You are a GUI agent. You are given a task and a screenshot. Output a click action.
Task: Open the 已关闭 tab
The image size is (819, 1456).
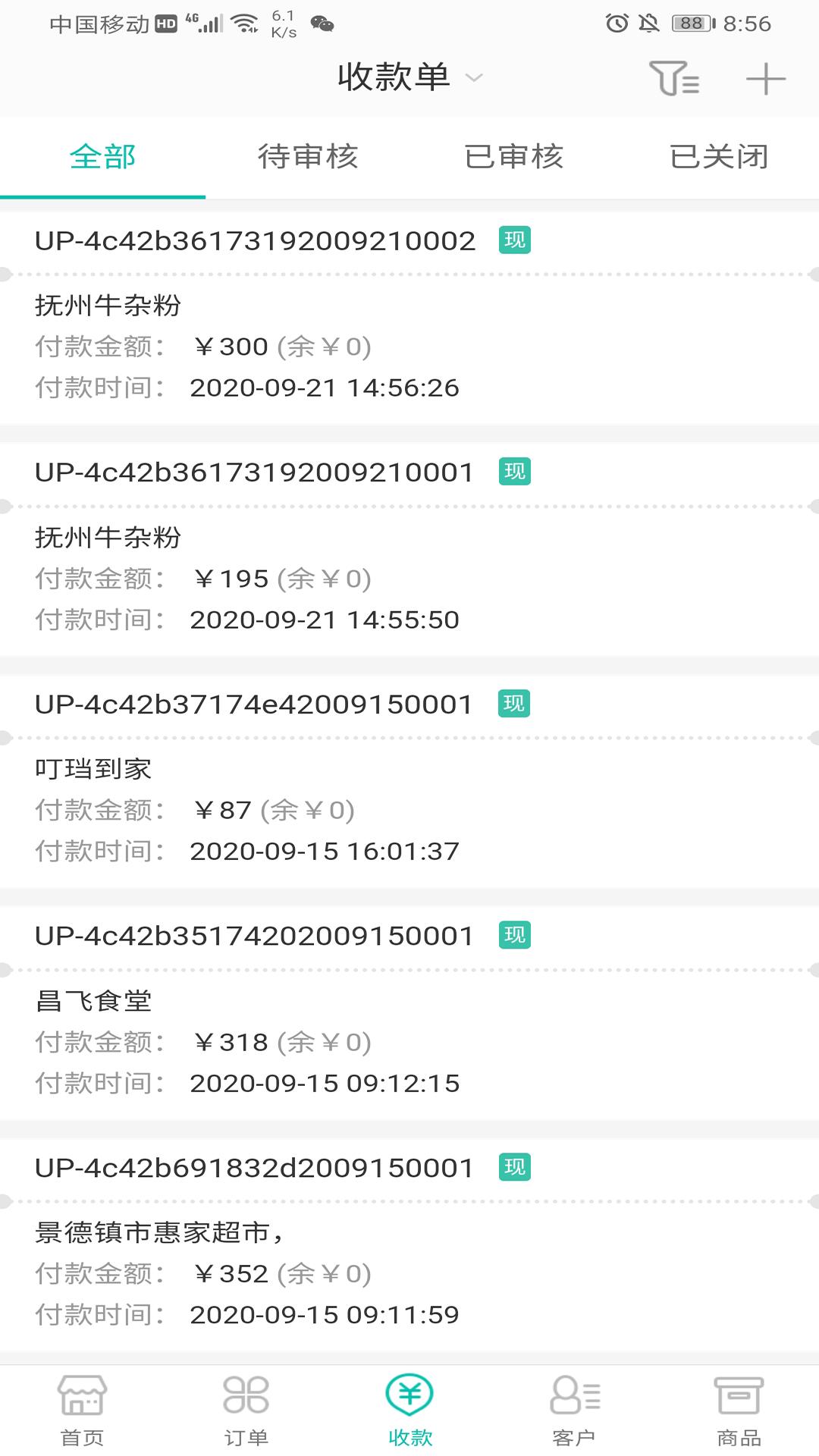coord(719,157)
